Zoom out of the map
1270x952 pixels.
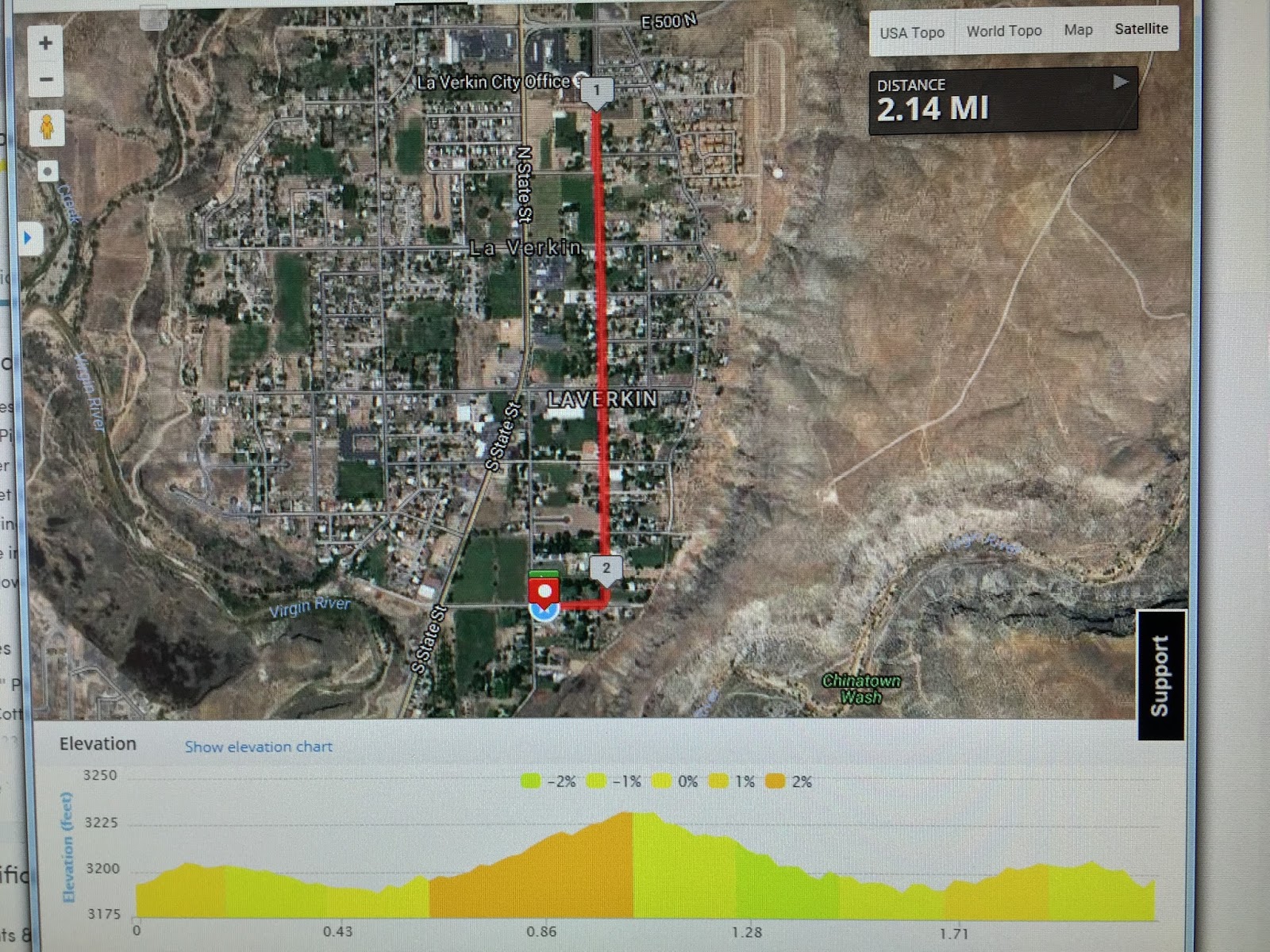[46, 79]
